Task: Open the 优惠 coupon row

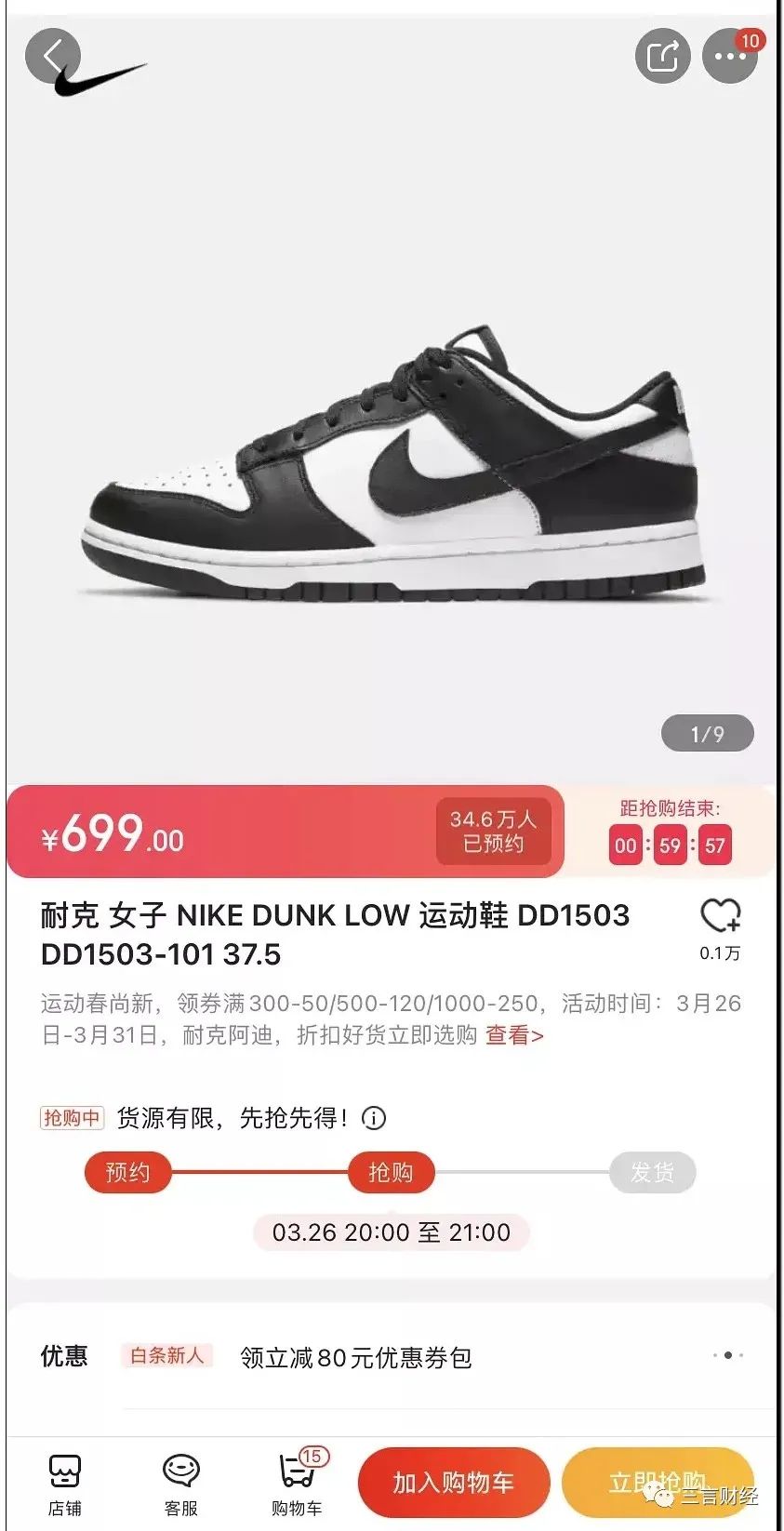Action: coord(392,1357)
